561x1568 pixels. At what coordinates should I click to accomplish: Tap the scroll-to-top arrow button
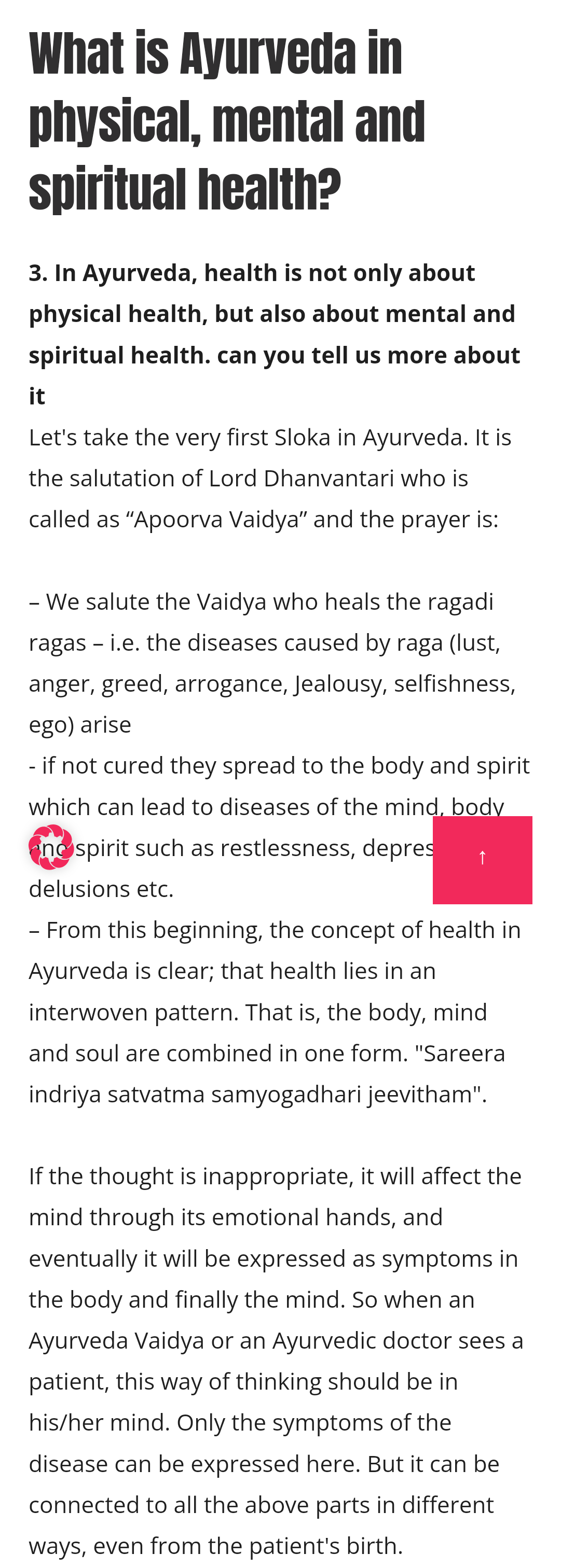click(482, 859)
